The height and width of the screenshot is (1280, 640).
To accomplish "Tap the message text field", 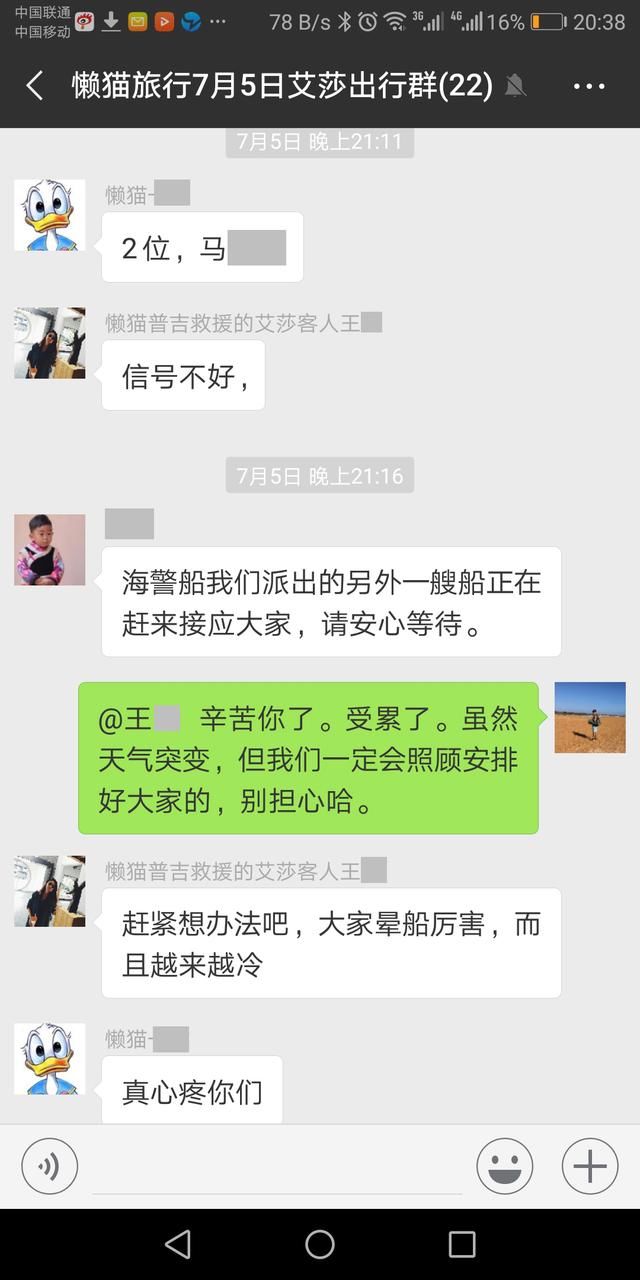I will 277,1168.
